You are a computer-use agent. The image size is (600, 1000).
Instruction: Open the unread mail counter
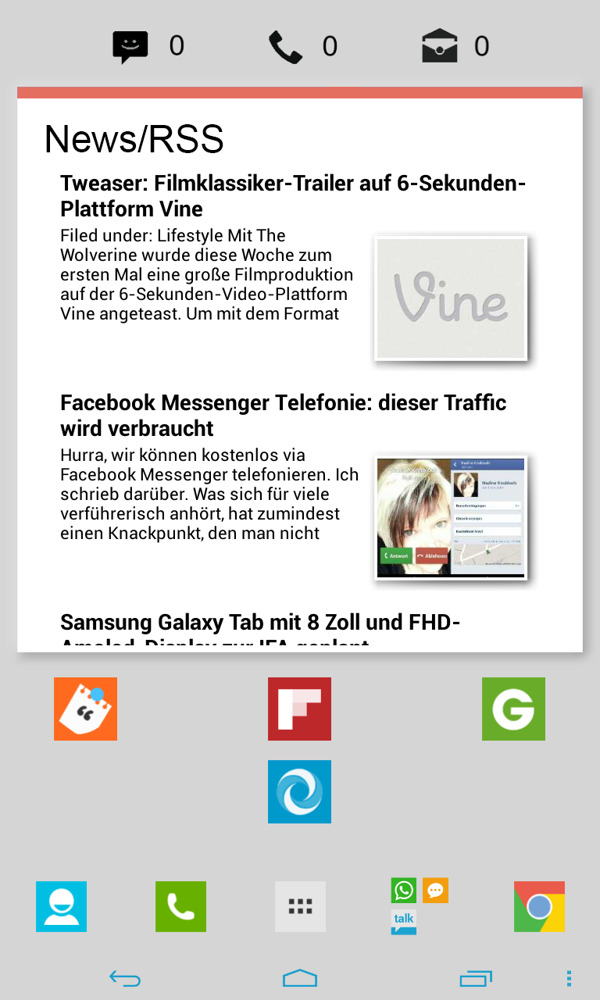pos(455,47)
